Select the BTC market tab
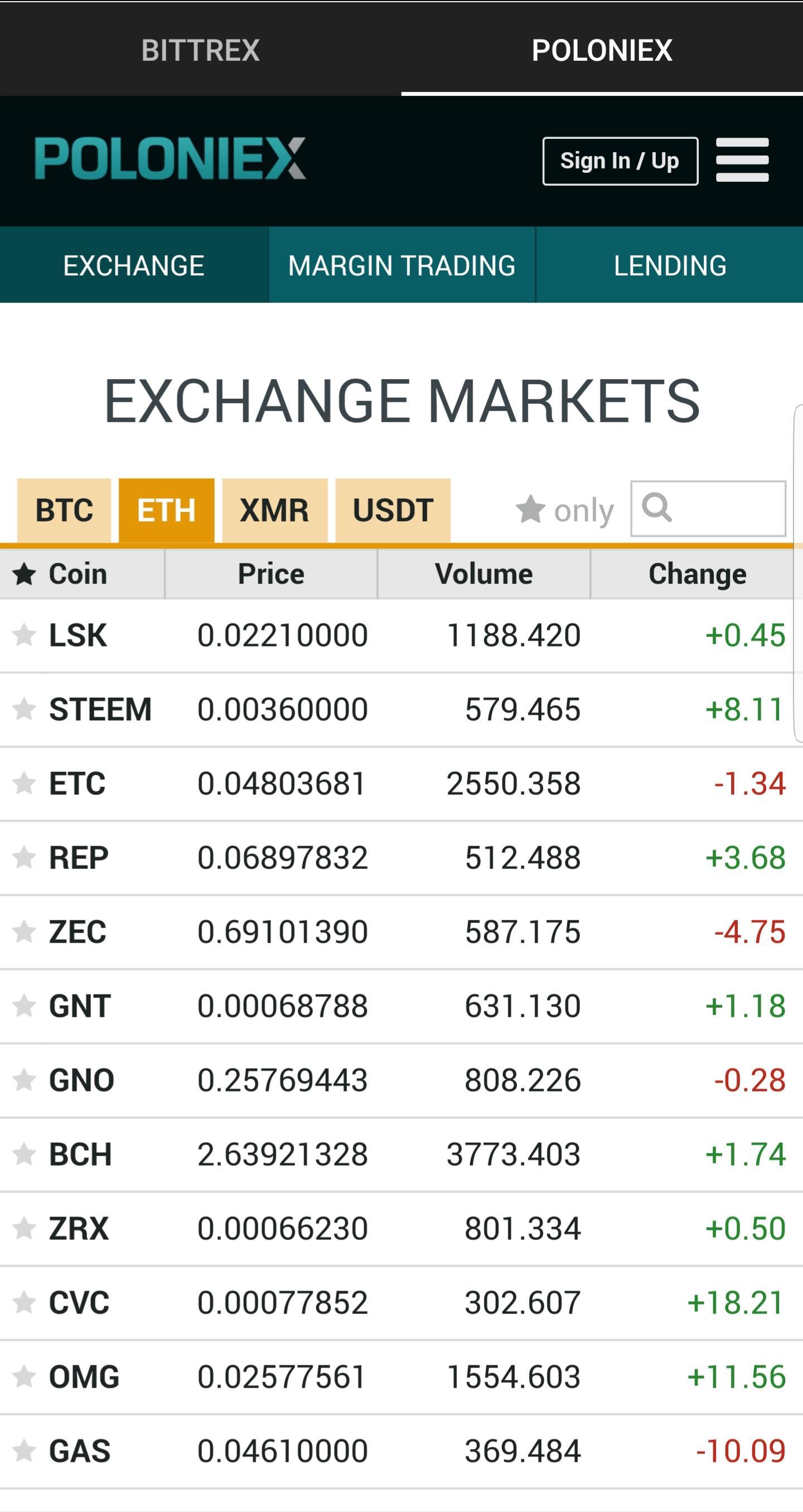The height and width of the screenshot is (1512, 803). pyautogui.click(x=64, y=510)
